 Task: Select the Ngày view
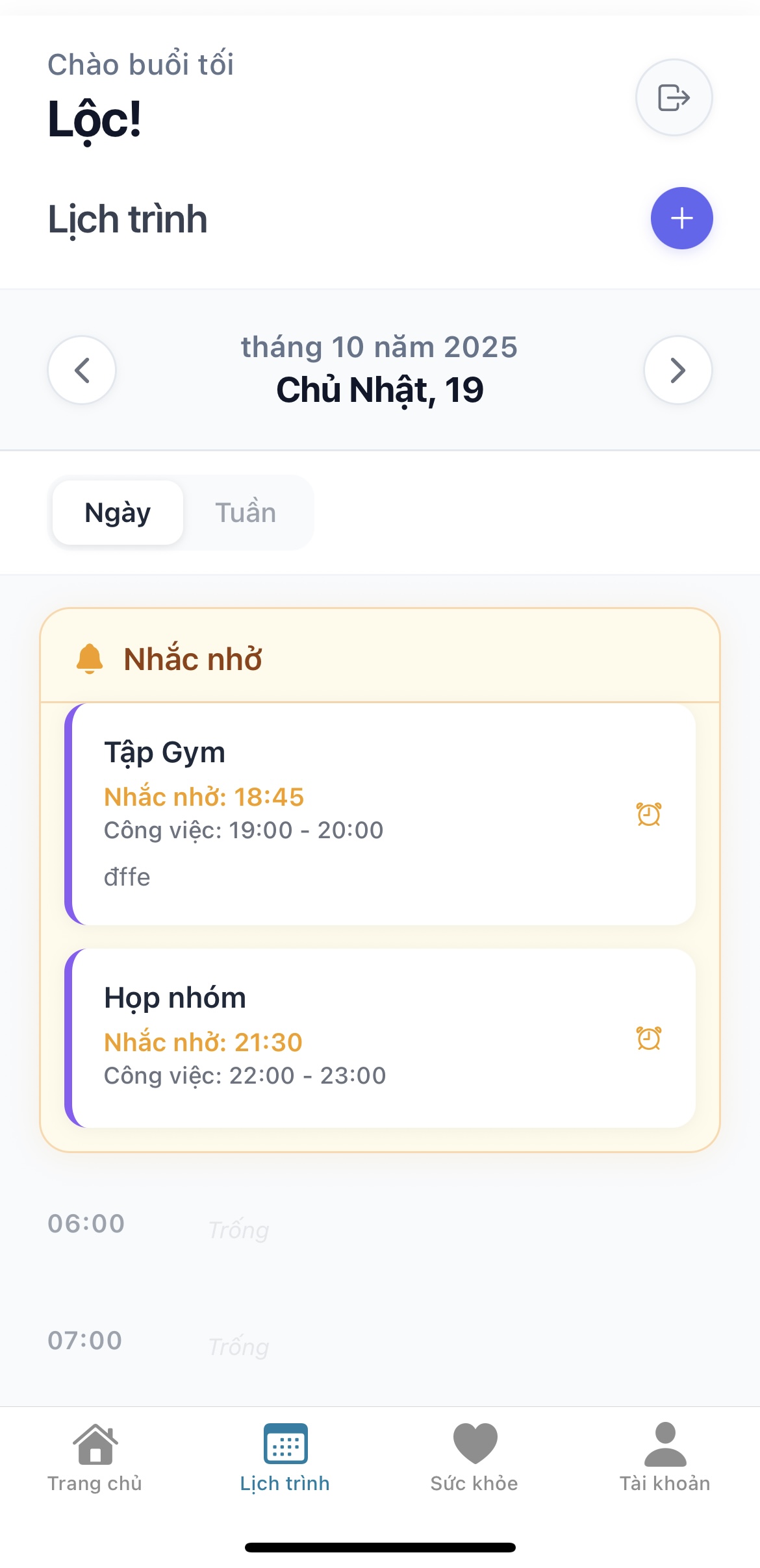(118, 513)
